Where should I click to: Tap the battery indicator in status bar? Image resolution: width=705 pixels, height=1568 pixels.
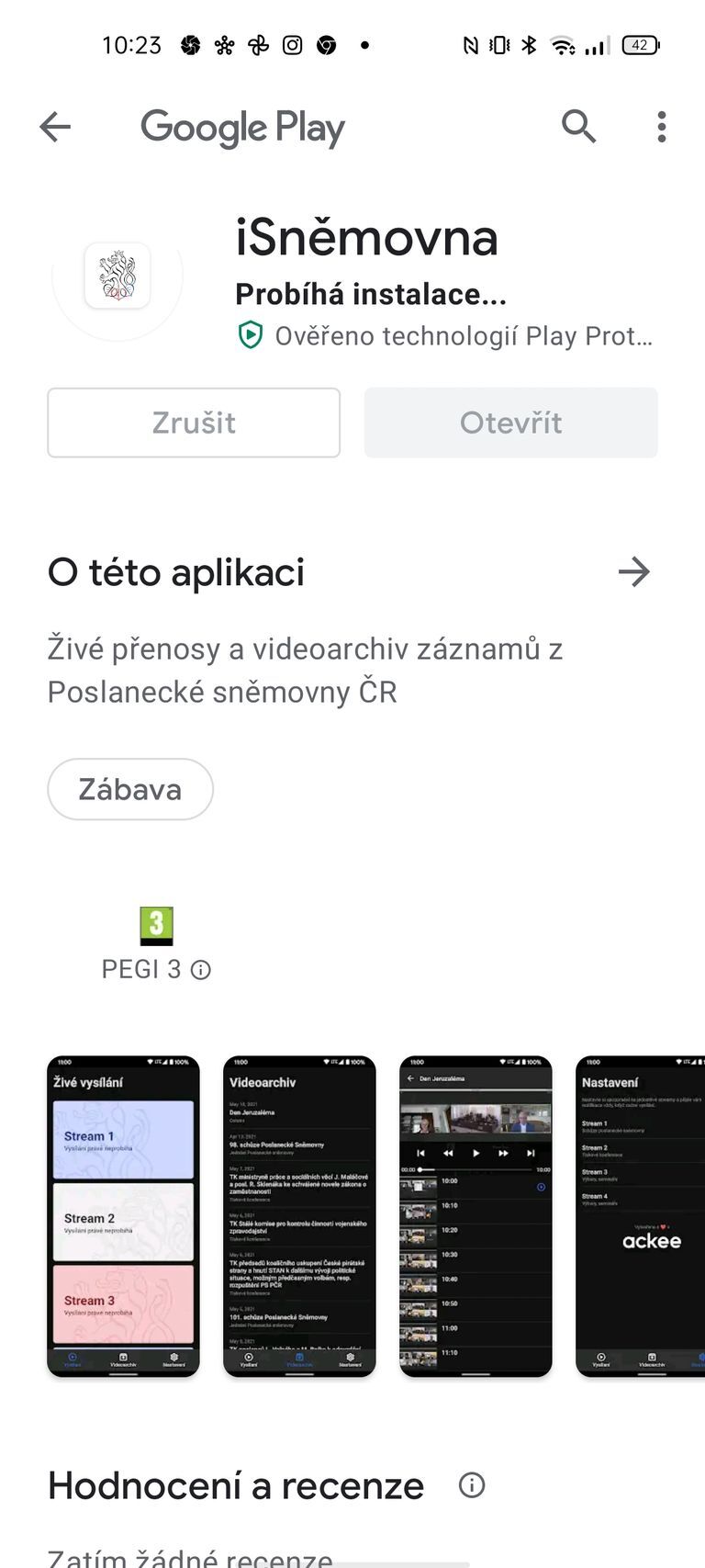coord(641,44)
